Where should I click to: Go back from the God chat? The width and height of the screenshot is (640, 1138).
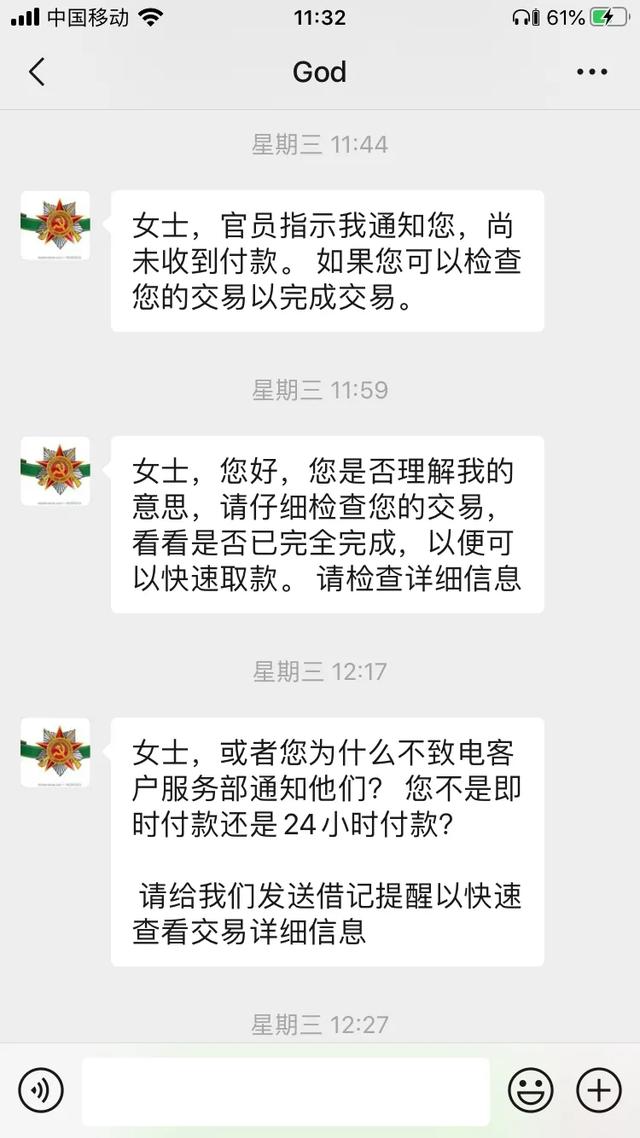(x=36, y=72)
